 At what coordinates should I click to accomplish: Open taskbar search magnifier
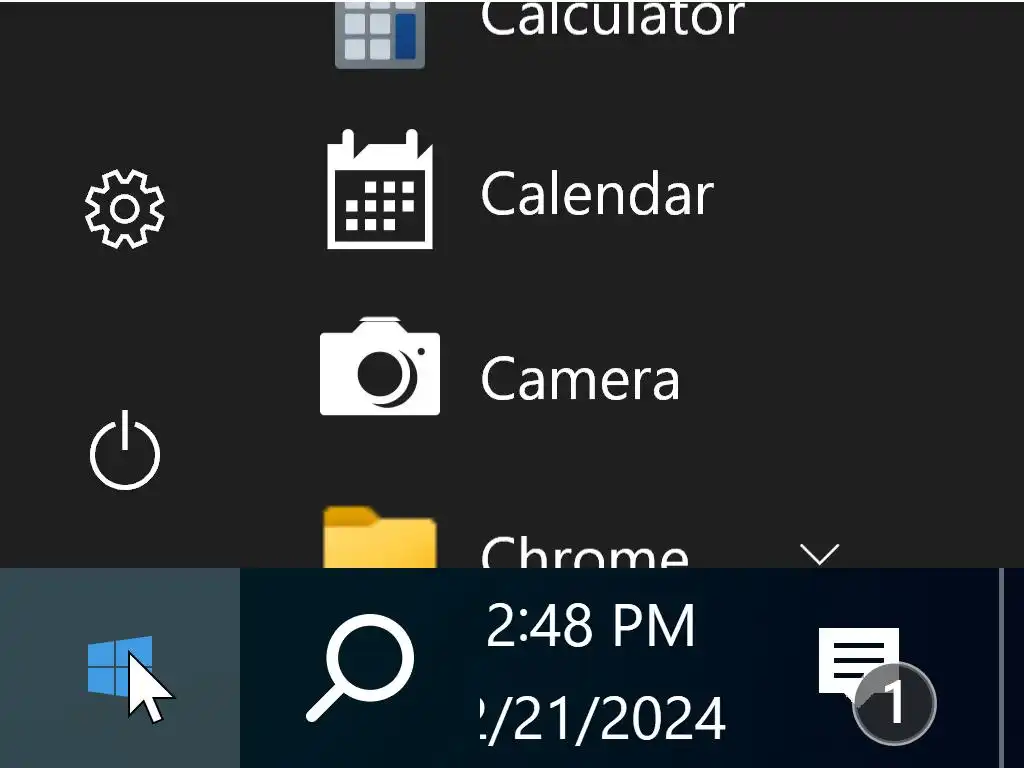pyautogui.click(x=360, y=668)
